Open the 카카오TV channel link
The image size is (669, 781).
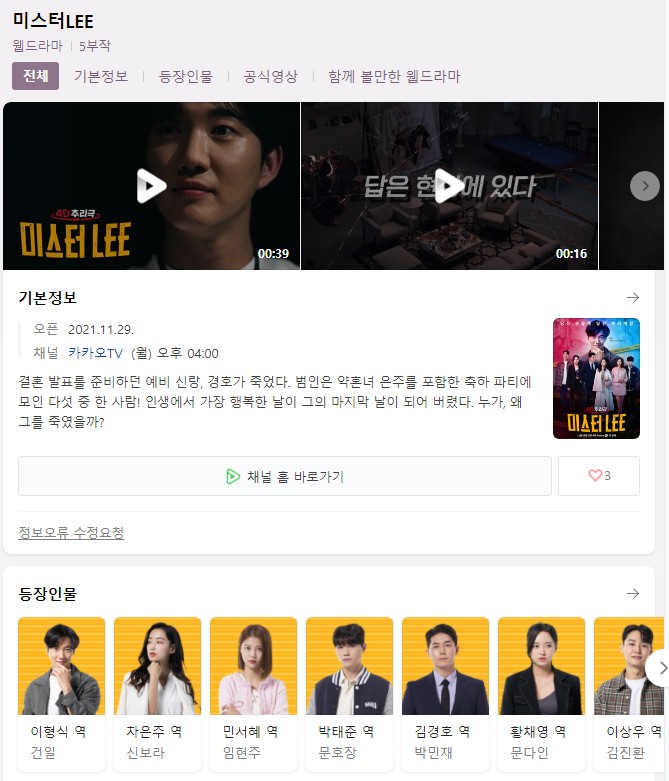pyautogui.click(x=95, y=353)
